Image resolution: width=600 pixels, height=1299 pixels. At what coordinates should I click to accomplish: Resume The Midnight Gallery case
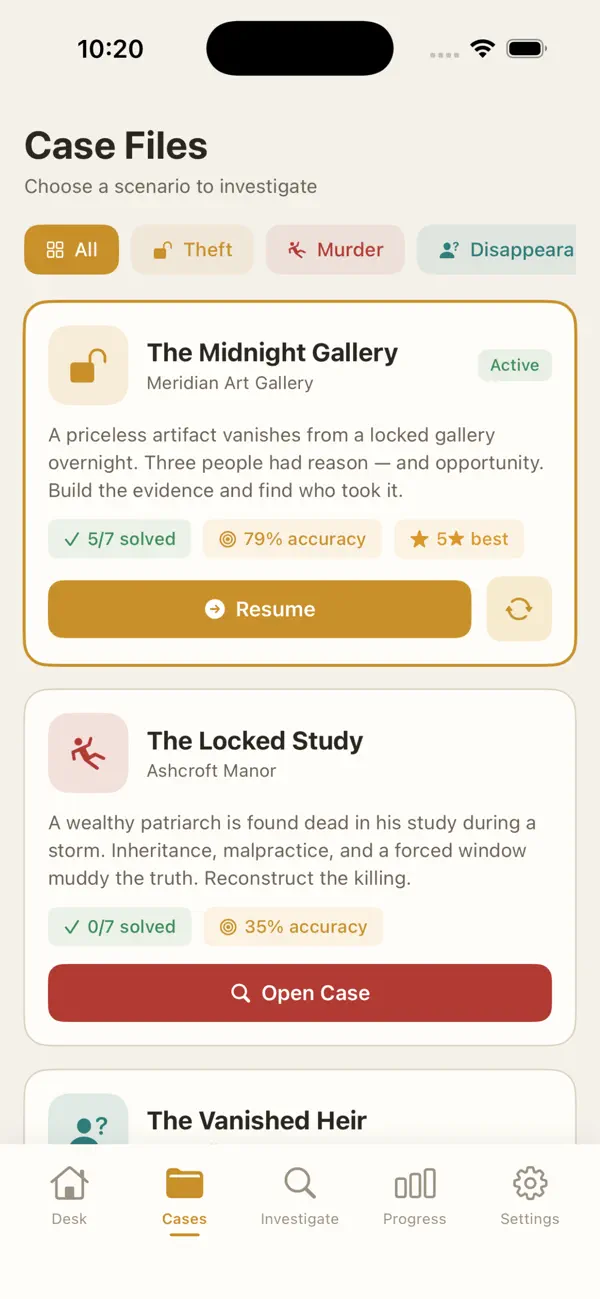pos(259,609)
